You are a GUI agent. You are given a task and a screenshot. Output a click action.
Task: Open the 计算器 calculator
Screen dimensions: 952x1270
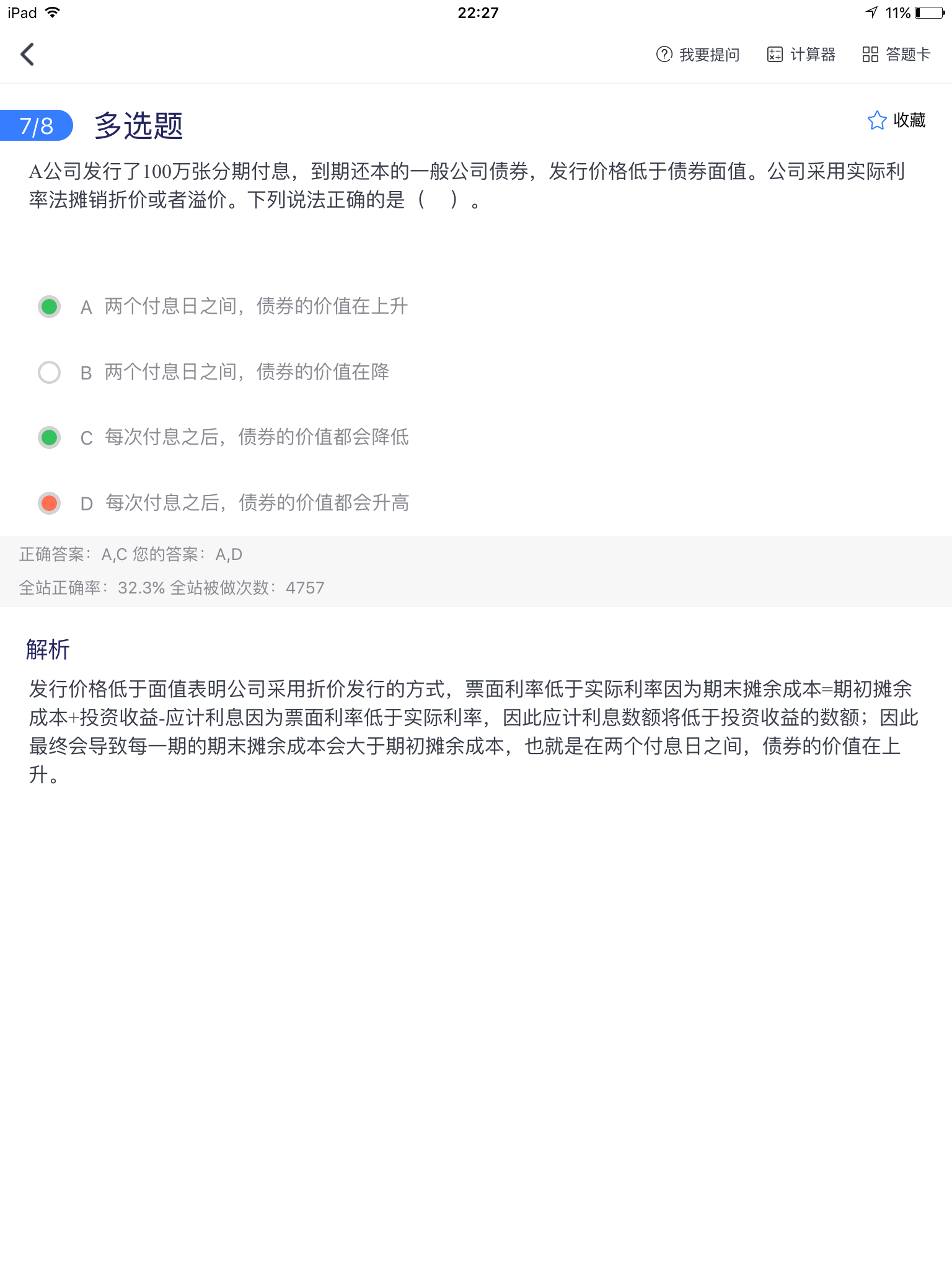tap(801, 55)
